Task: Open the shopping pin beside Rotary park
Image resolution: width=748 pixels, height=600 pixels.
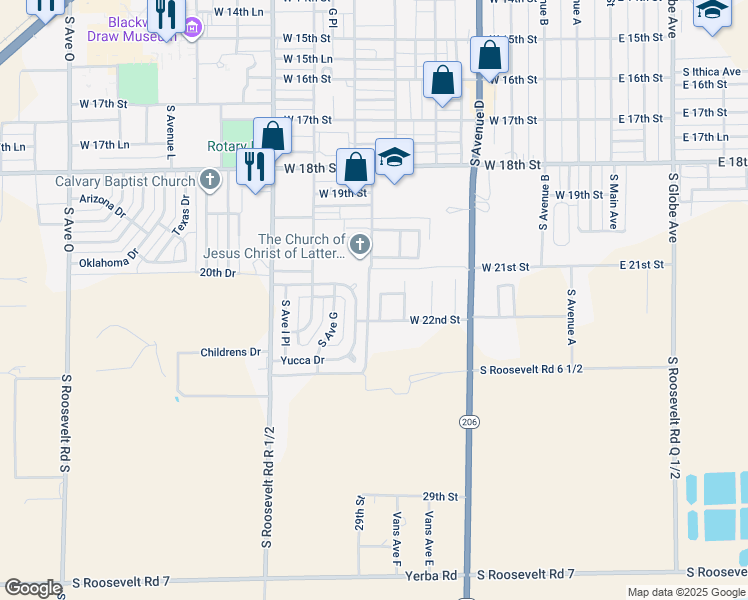Action: coord(271,136)
